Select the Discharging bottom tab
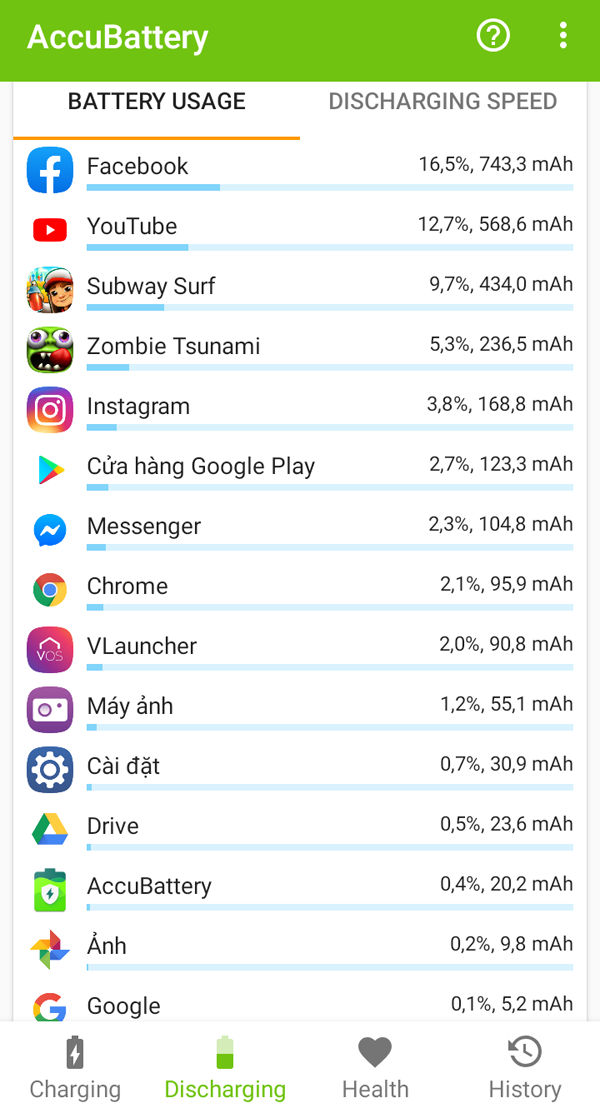The height and width of the screenshot is (1113, 600). tap(225, 1068)
